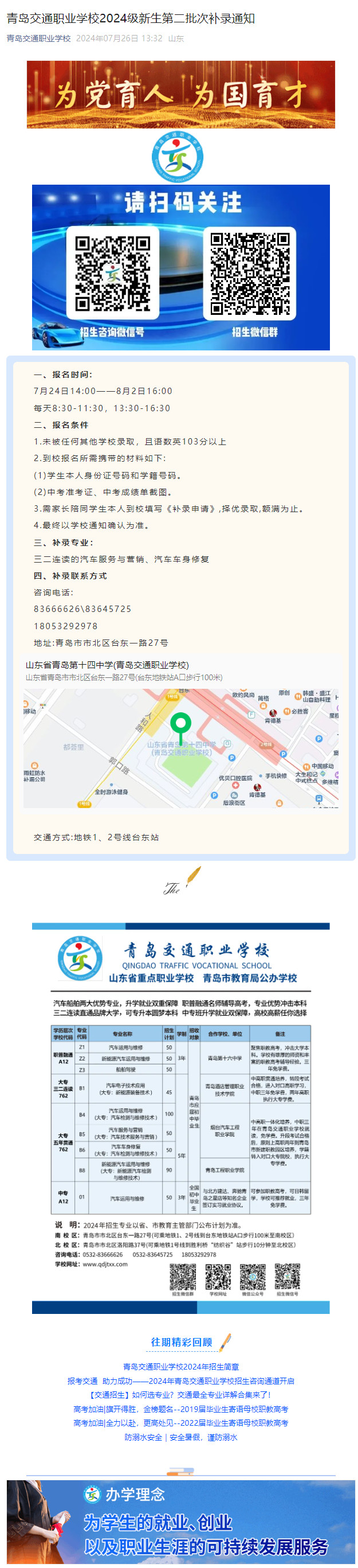Open the 青岛交通职业学校2024年招生简章 link
The width and height of the screenshot is (358, 1568).
point(180,1367)
